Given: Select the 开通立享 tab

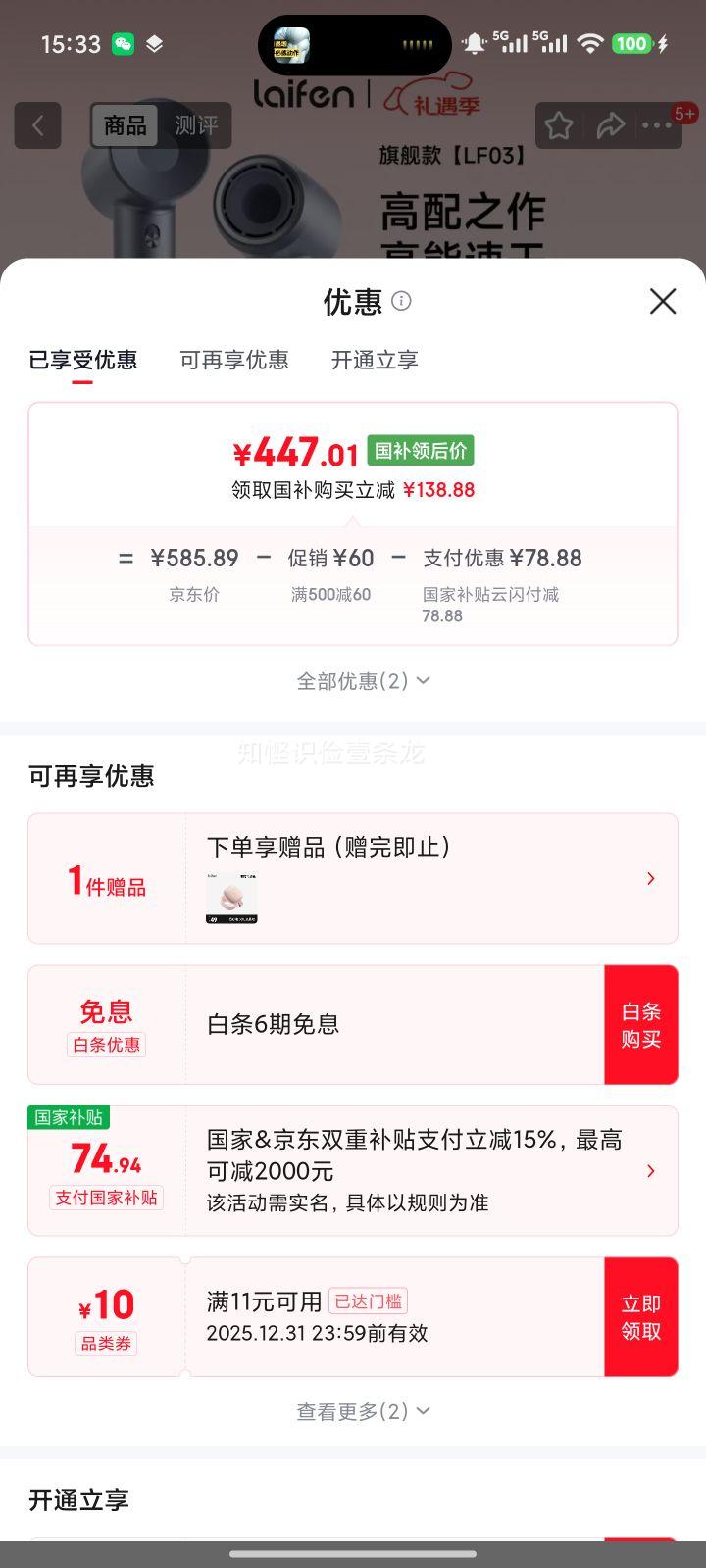Looking at the screenshot, I should (375, 360).
